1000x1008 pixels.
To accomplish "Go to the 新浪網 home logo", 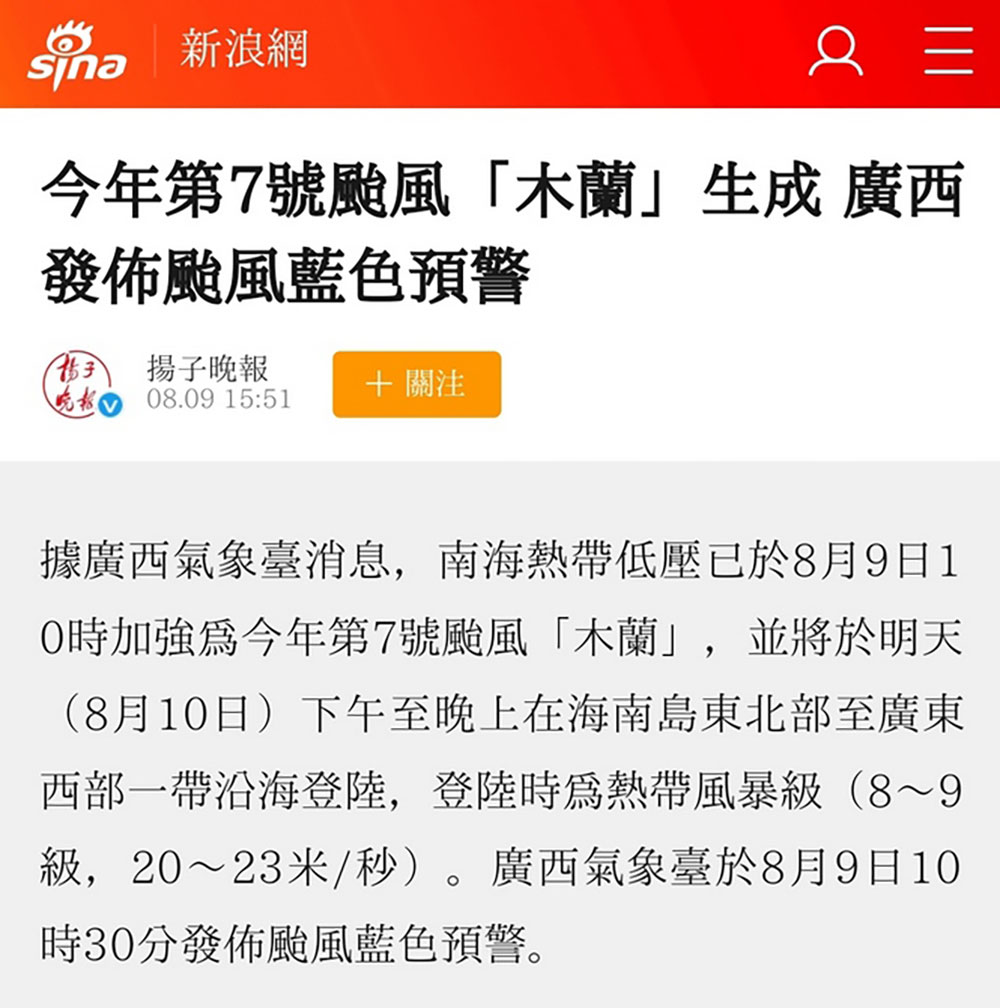I will coord(78,55).
